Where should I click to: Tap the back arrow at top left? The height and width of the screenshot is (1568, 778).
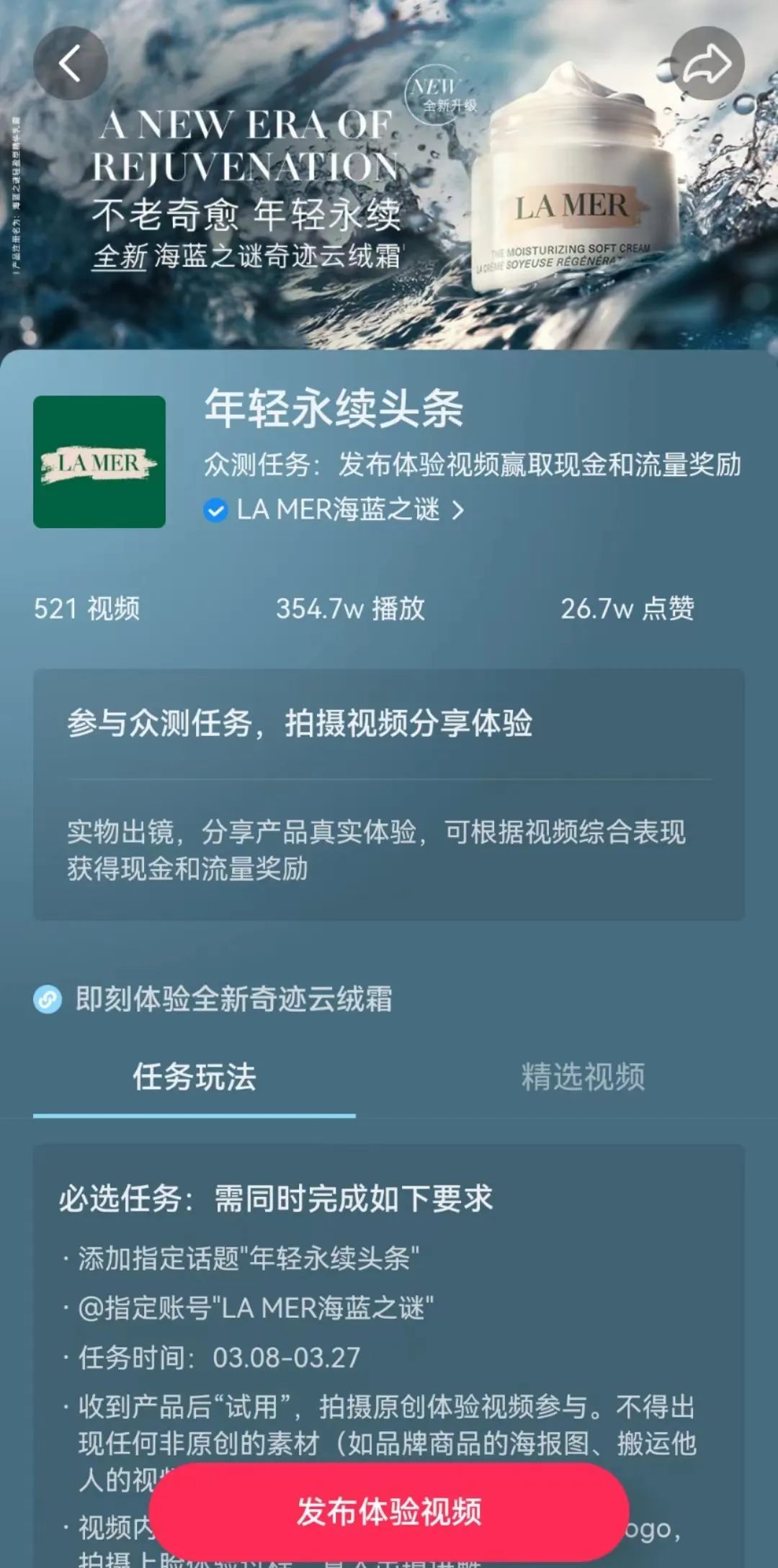pyautogui.click(x=72, y=63)
